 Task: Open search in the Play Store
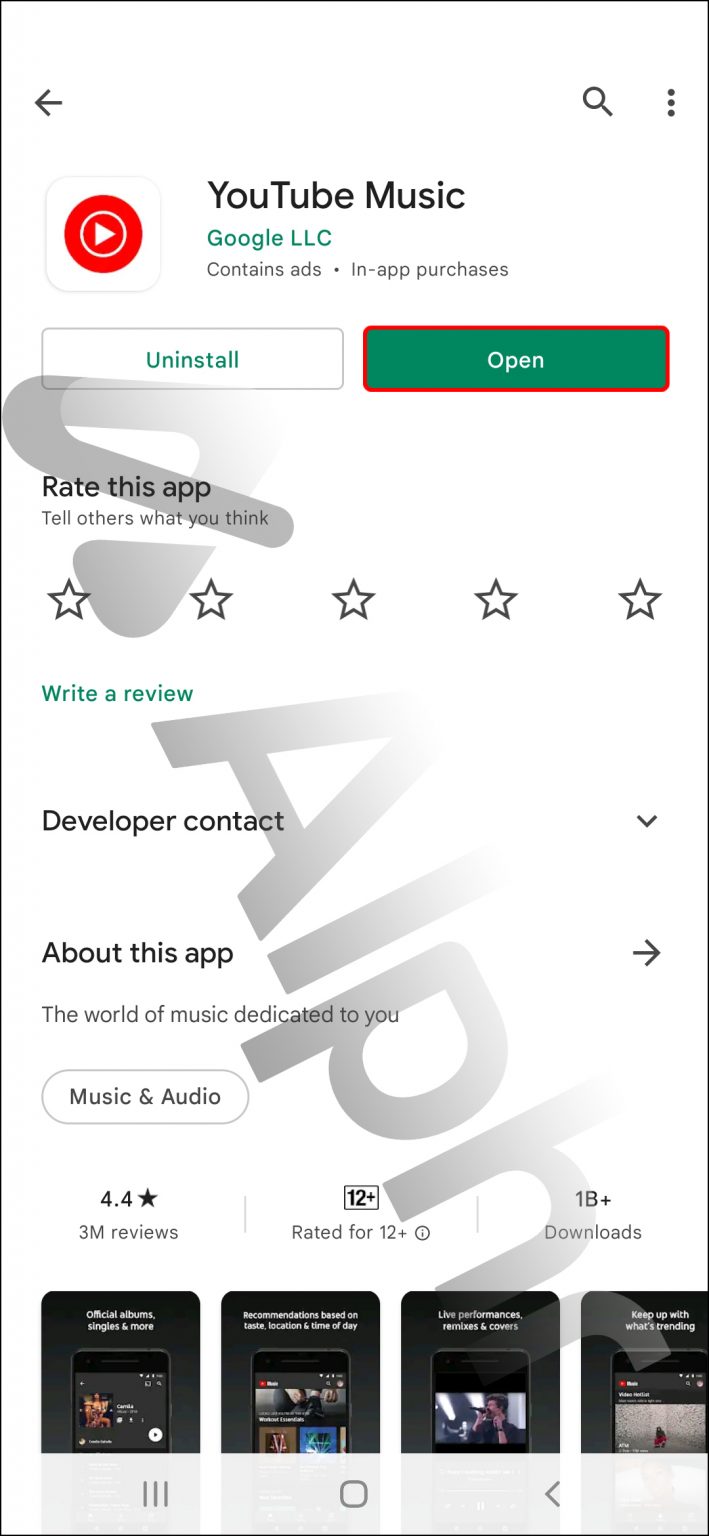(x=597, y=101)
